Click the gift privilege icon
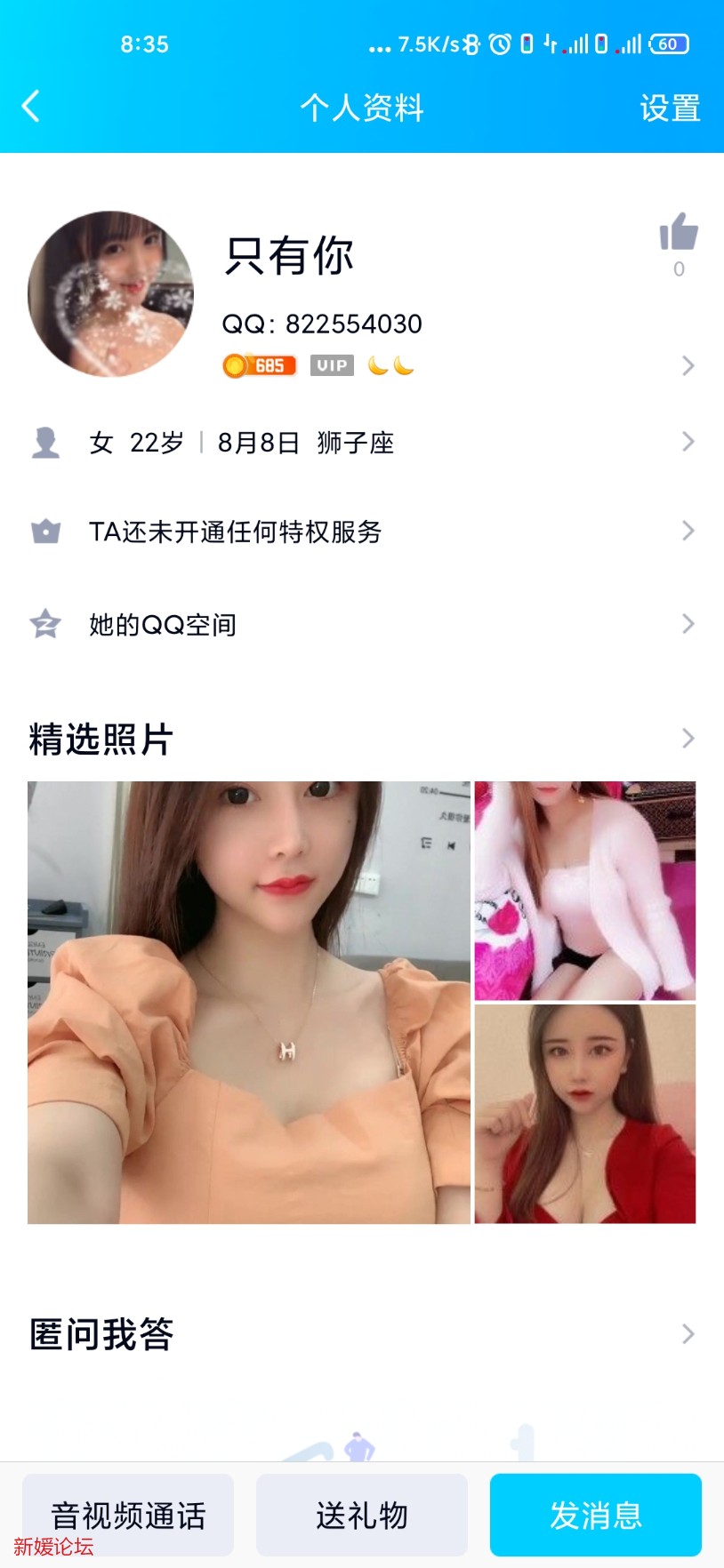Image resolution: width=724 pixels, height=1568 pixels. (x=46, y=531)
